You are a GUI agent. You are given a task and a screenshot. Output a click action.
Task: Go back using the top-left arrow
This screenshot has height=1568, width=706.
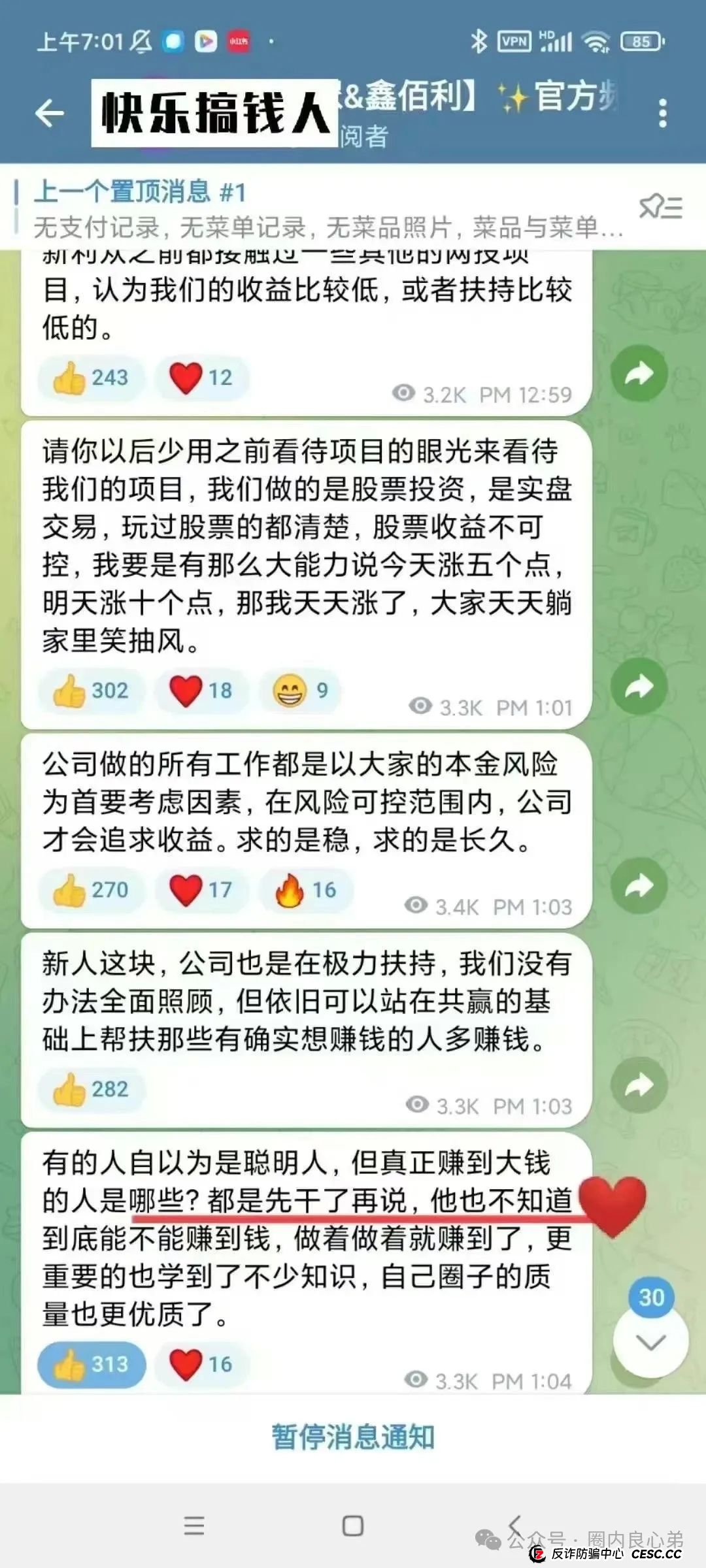tap(50, 114)
